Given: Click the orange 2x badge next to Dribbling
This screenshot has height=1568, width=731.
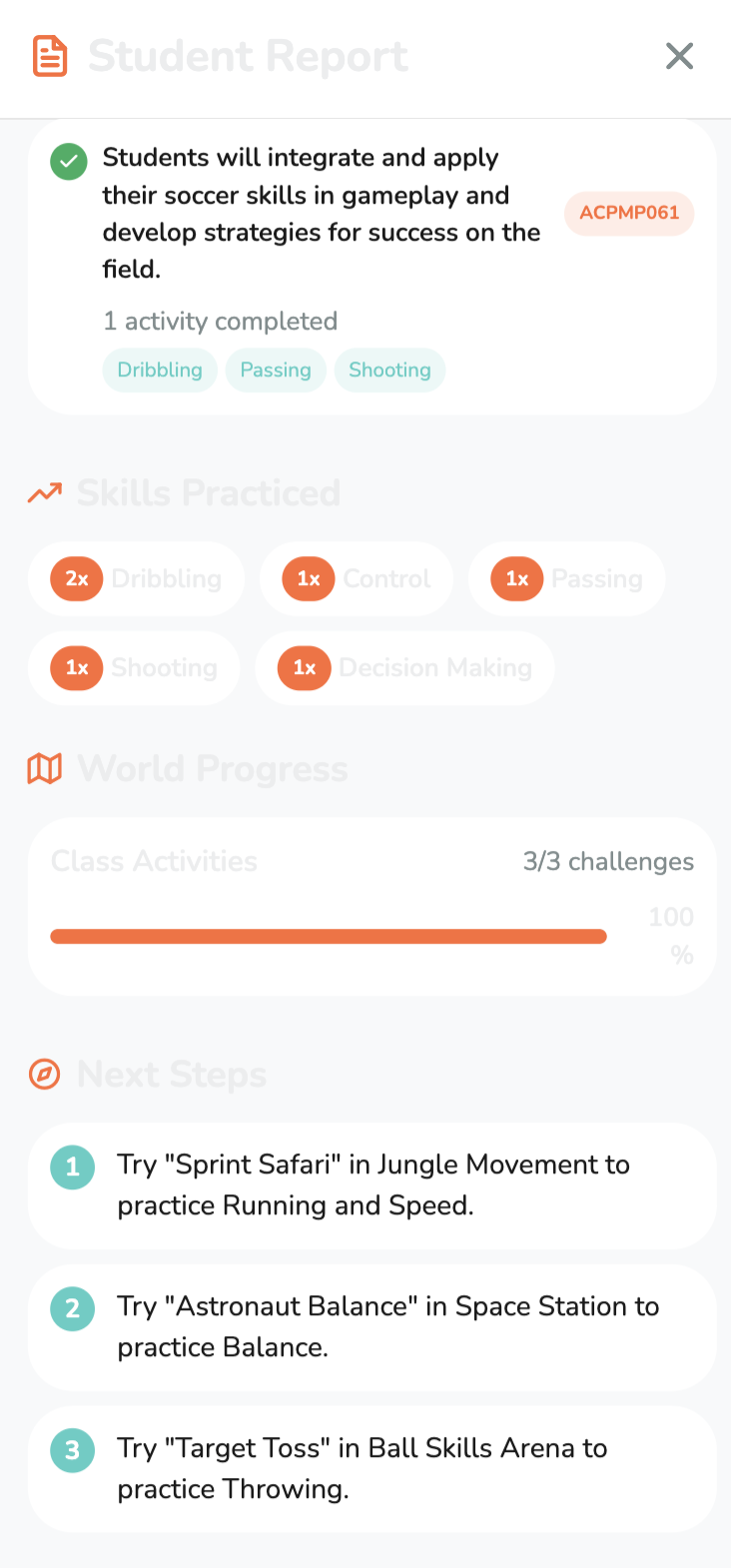Looking at the screenshot, I should pyautogui.click(x=75, y=578).
